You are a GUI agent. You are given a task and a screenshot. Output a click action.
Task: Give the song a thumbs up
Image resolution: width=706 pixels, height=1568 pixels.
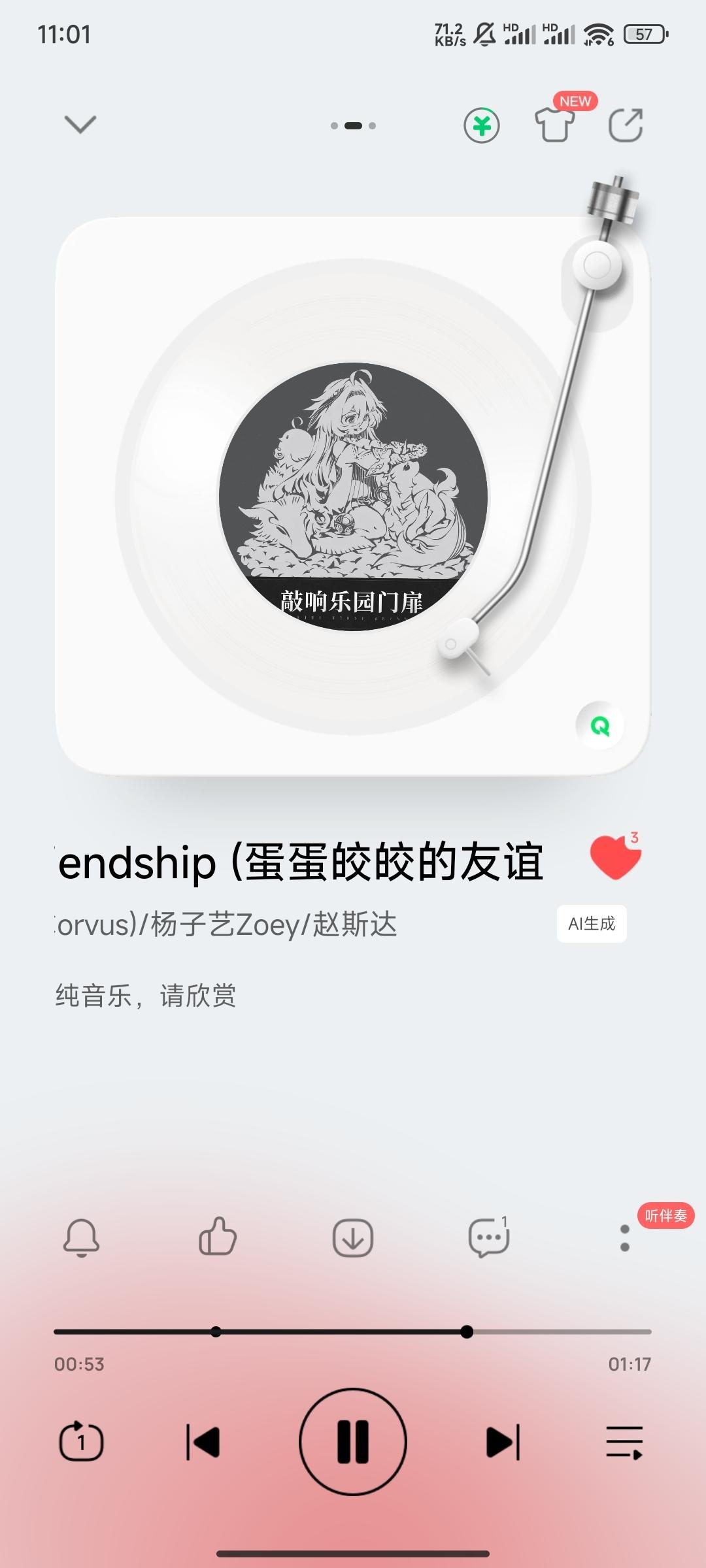tap(217, 1236)
